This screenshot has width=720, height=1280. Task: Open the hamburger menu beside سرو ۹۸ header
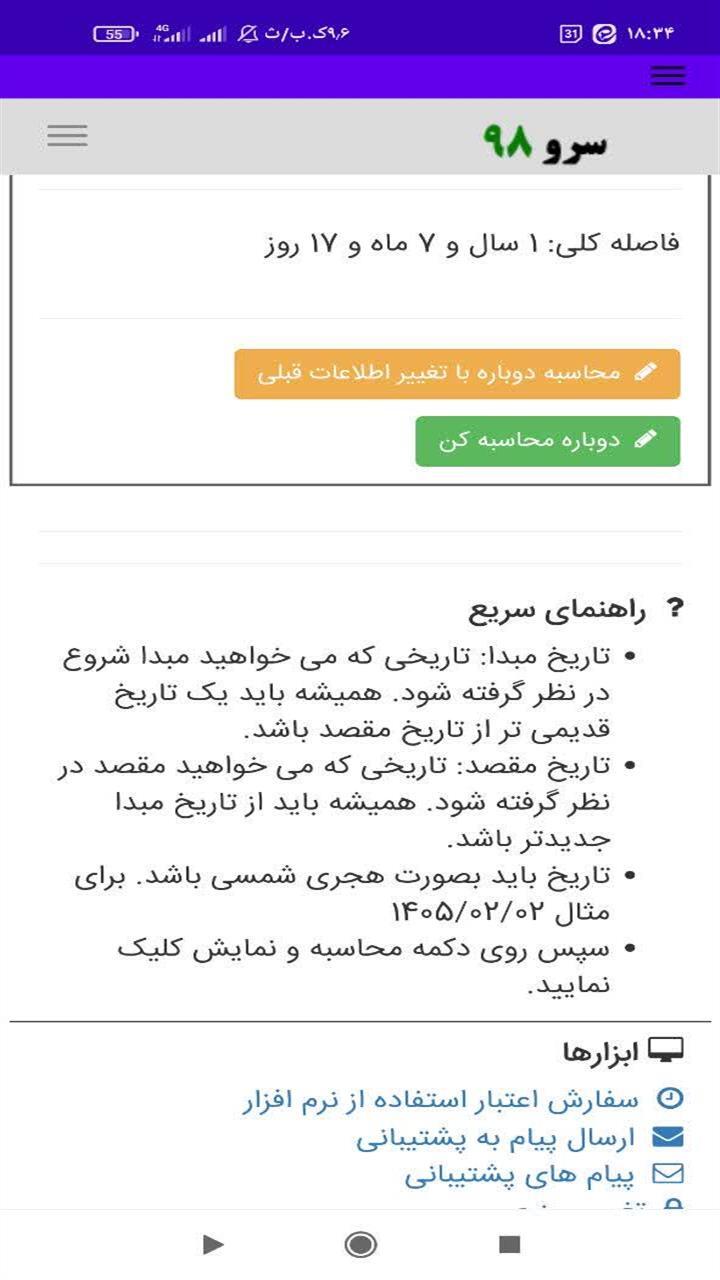click(x=67, y=135)
